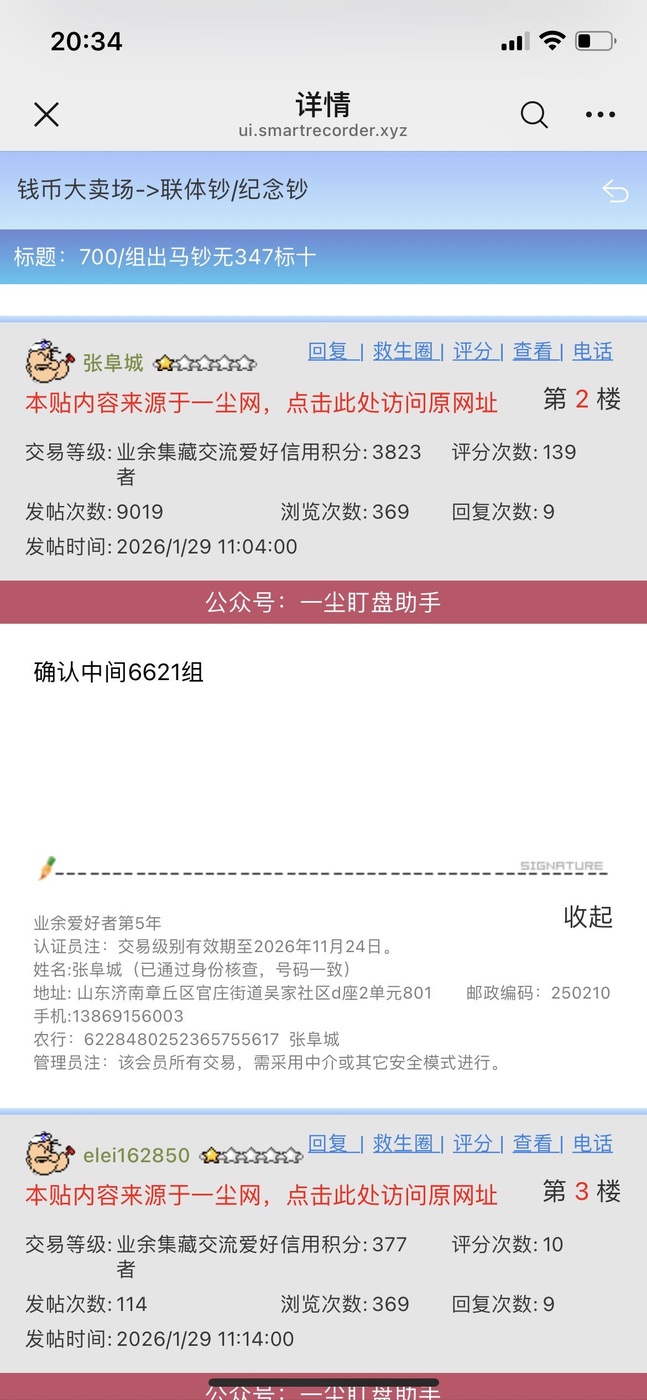Visit original URL link in 第2楼

pos(261,403)
